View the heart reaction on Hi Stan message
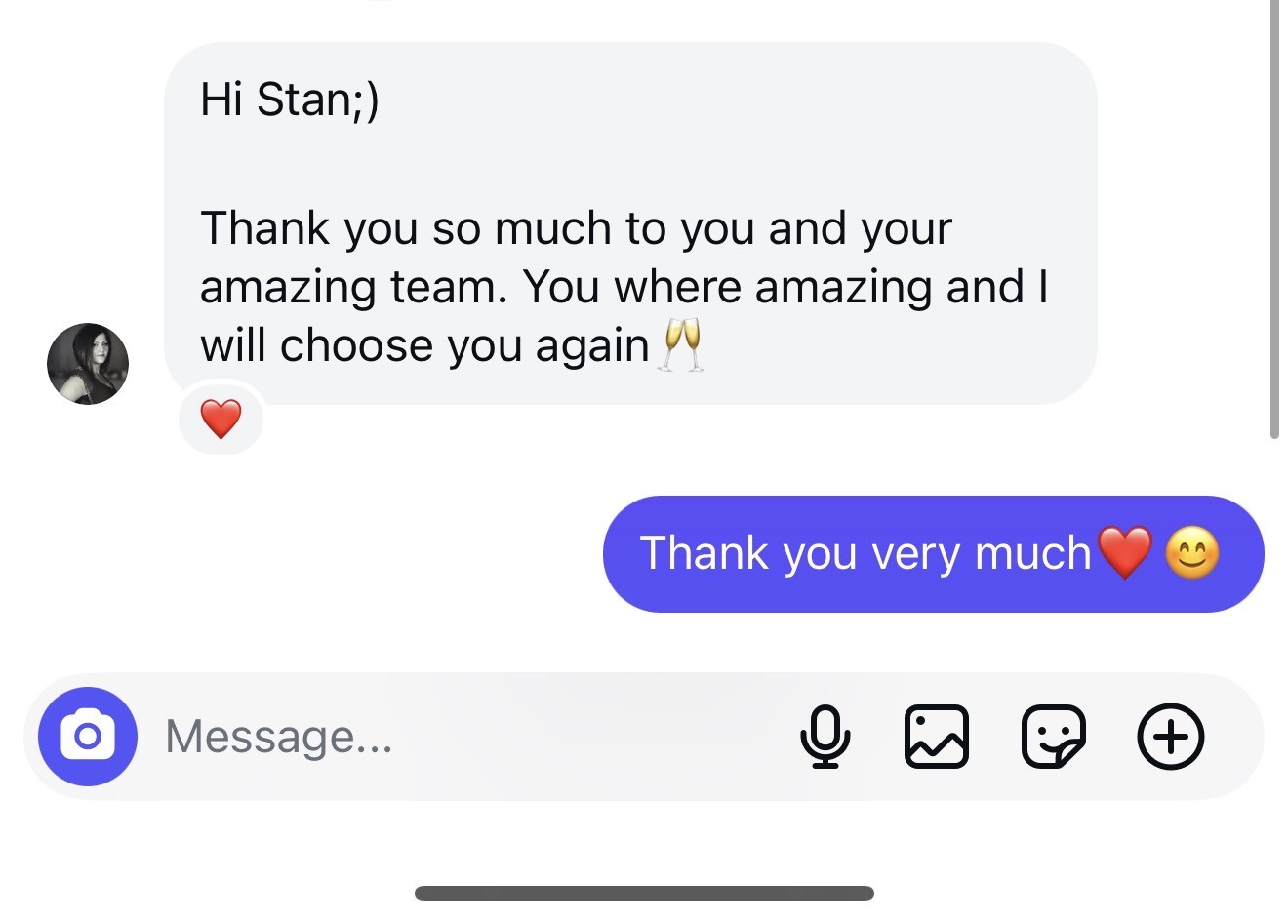This screenshot has width=1288, height=924. [221, 421]
